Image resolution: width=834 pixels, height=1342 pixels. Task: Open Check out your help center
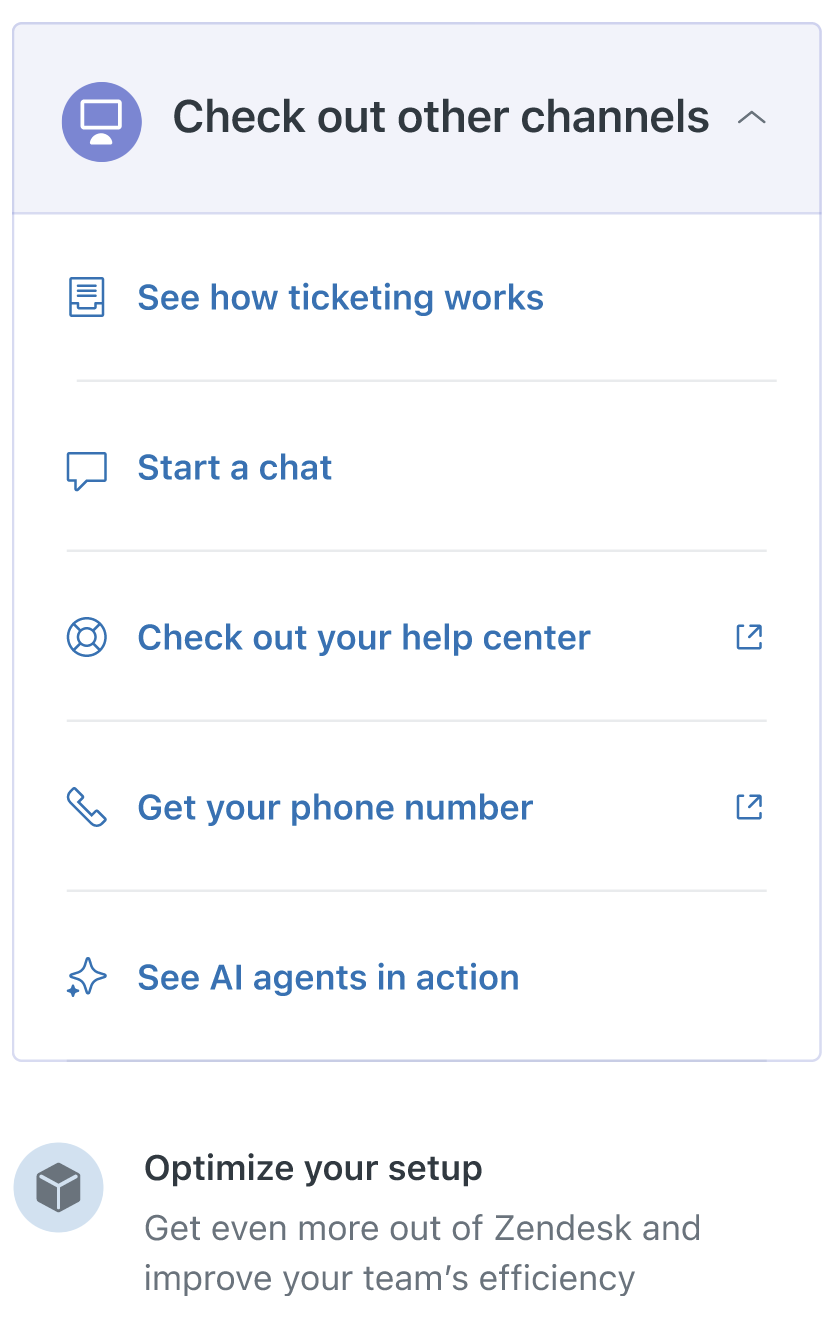tap(364, 637)
